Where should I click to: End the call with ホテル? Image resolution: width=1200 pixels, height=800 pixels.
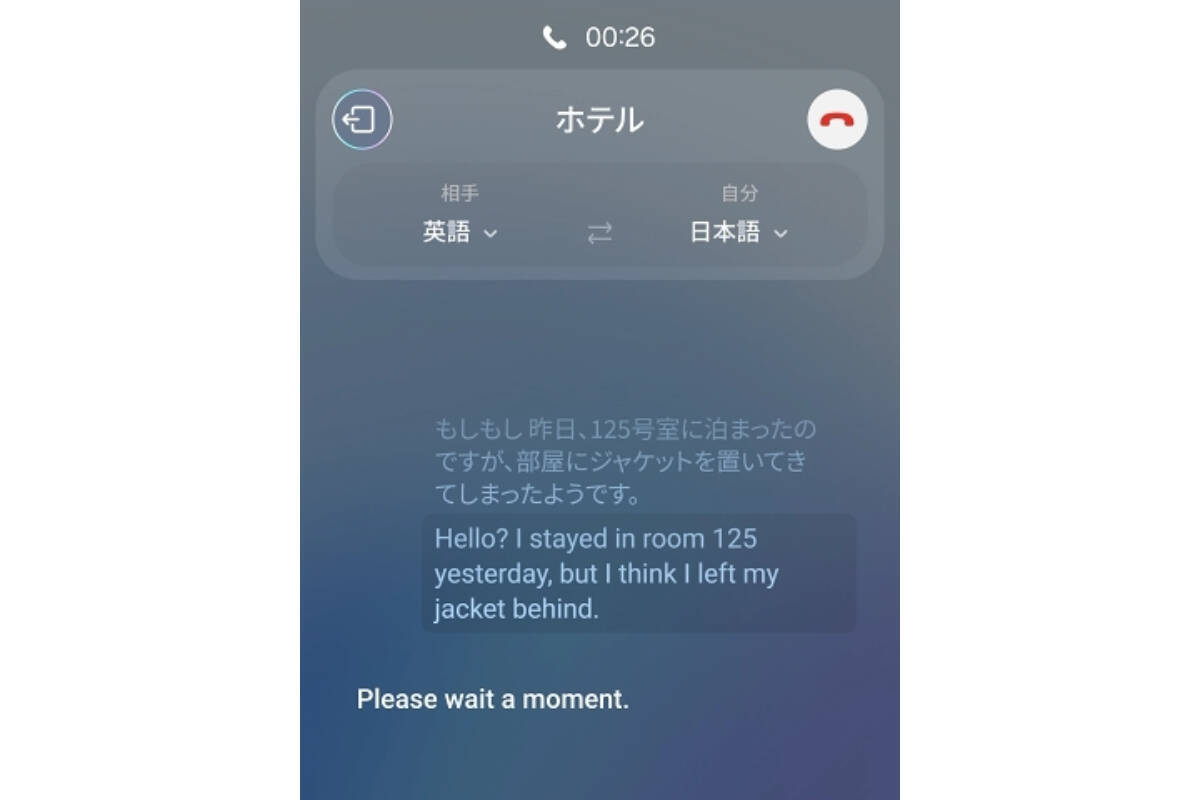tap(837, 120)
